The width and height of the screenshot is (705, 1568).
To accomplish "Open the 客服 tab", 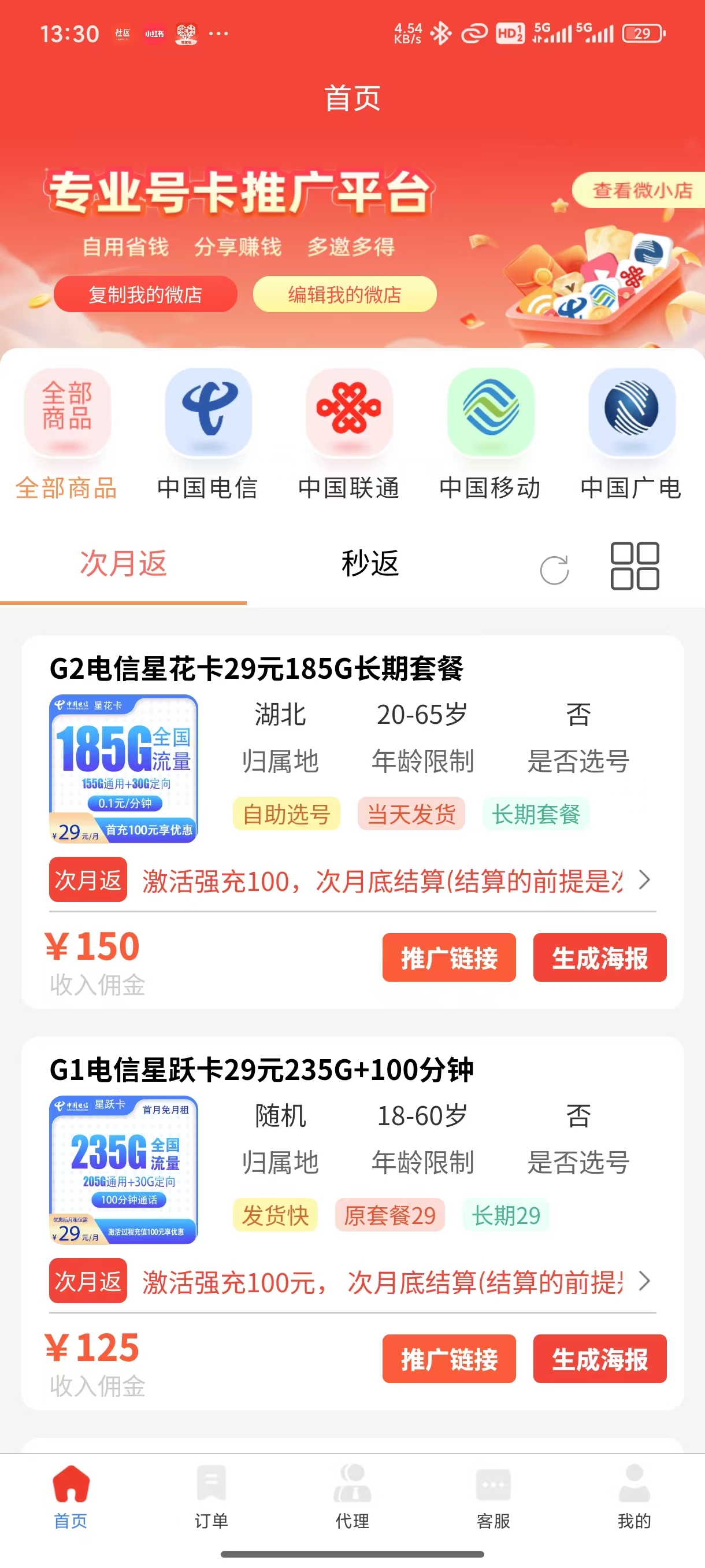I will [x=493, y=1497].
